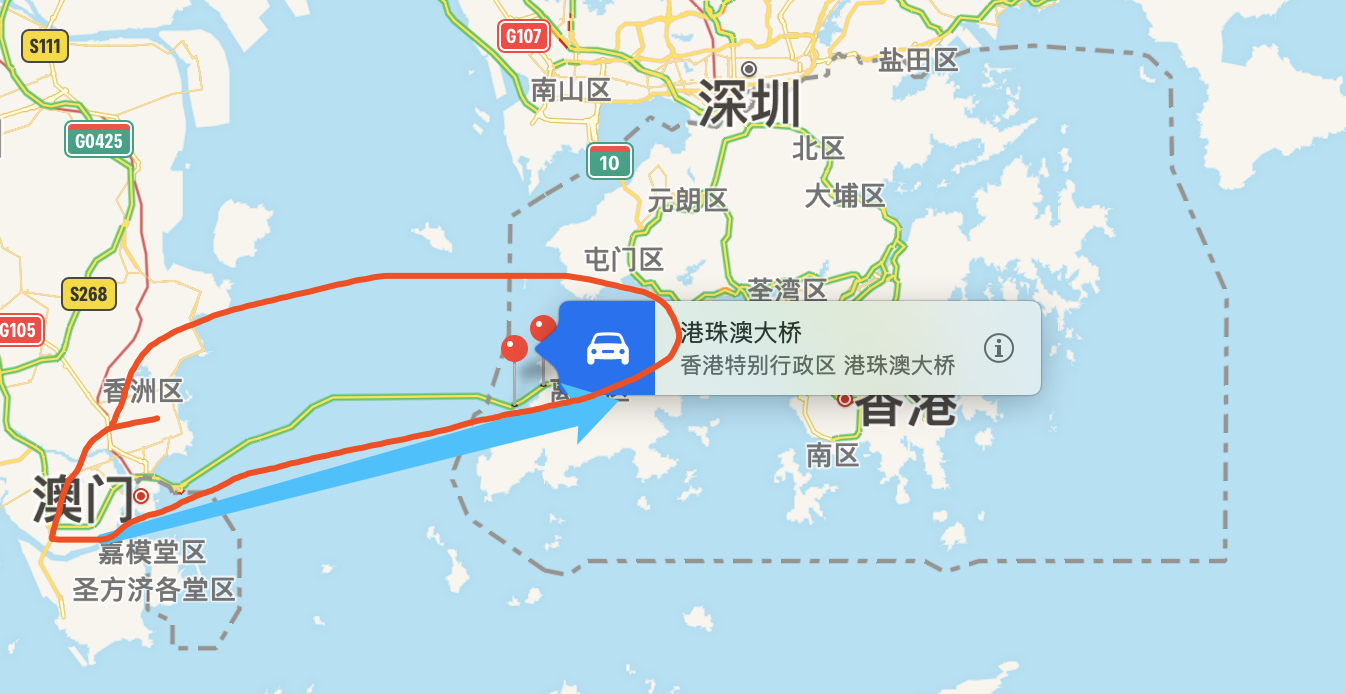The width and height of the screenshot is (1346, 694).
Task: Select the red pin left of the callout
Action: pyautogui.click(x=514, y=349)
